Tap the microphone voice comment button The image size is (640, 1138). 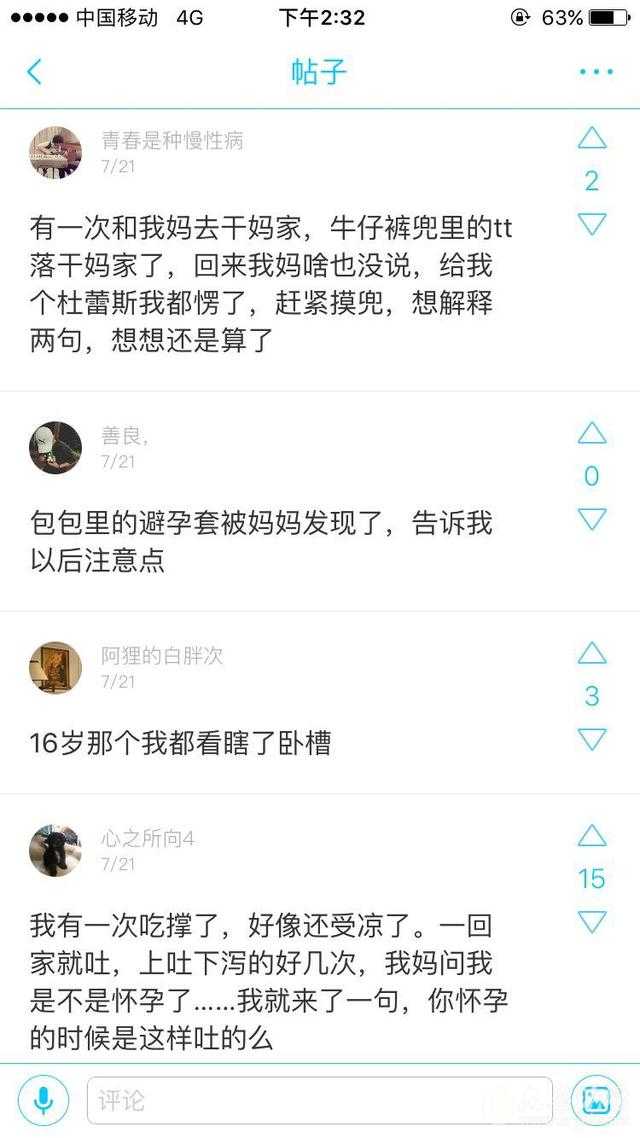pyautogui.click(x=44, y=1100)
